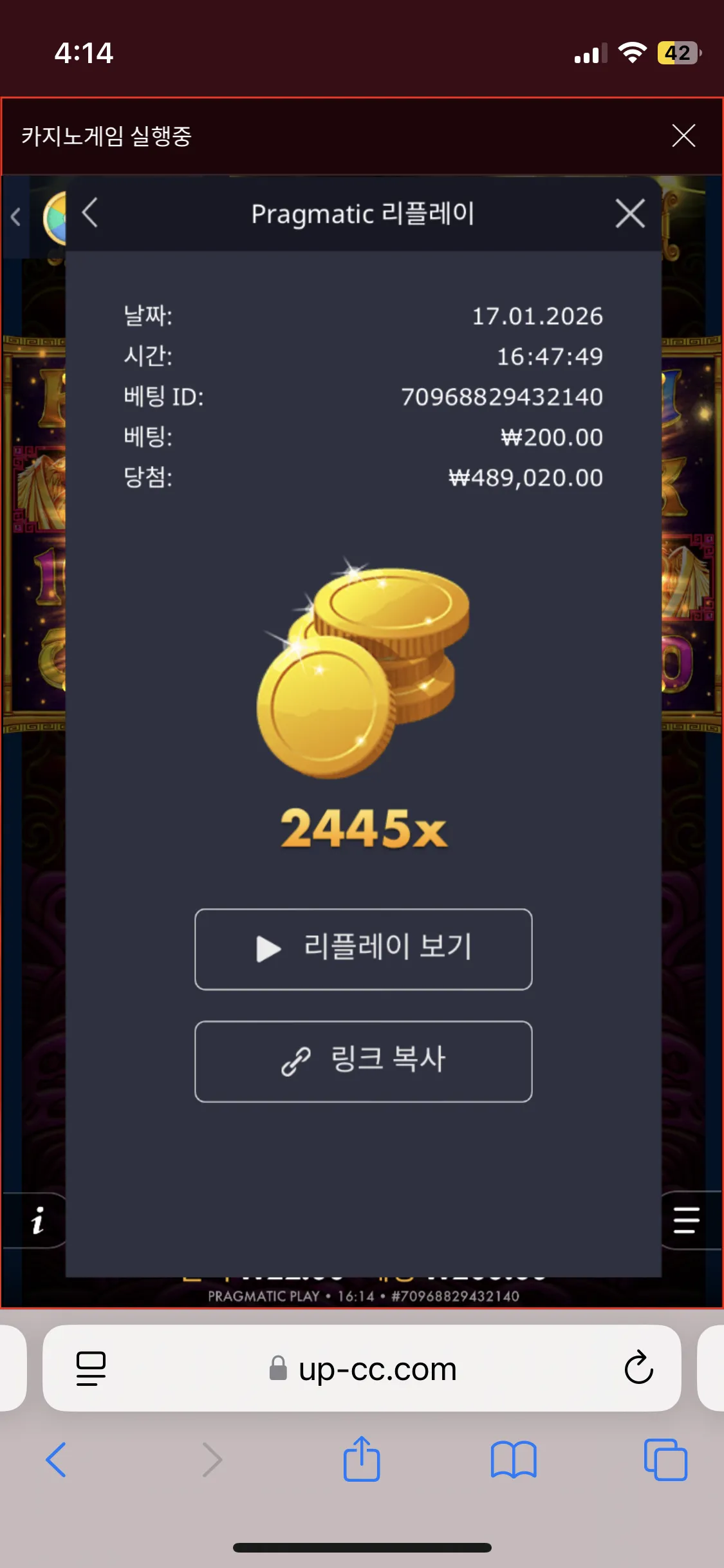Go back in the Pragmatic replay panel
Viewport: 724px width, 1568px height.
coord(90,213)
